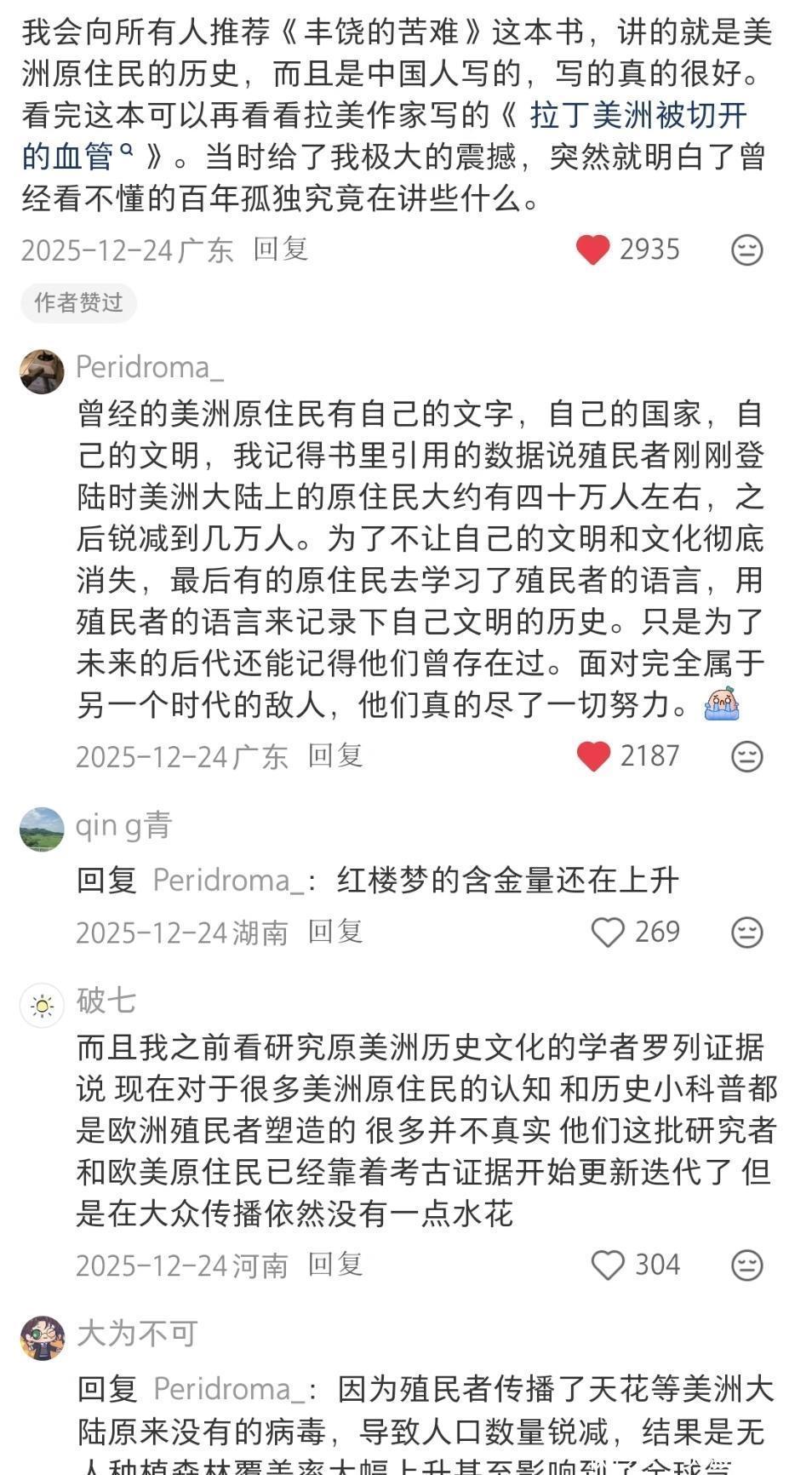The width and height of the screenshot is (812, 1475).
Task: Open 破七's profile avatar
Action: click(x=43, y=1006)
